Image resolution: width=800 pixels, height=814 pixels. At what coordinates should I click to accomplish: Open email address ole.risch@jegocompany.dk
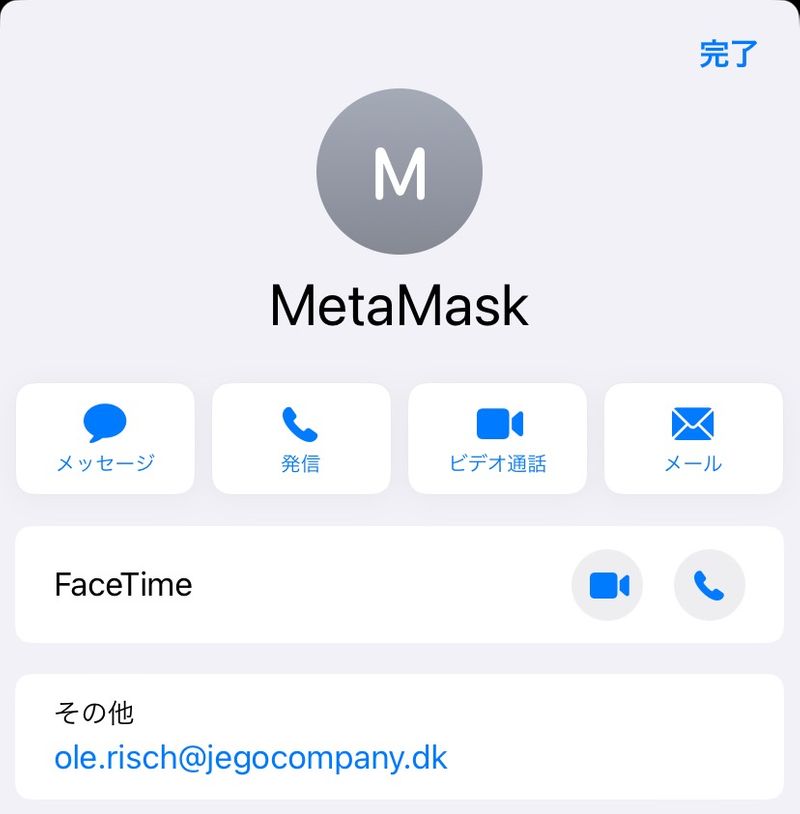point(251,757)
